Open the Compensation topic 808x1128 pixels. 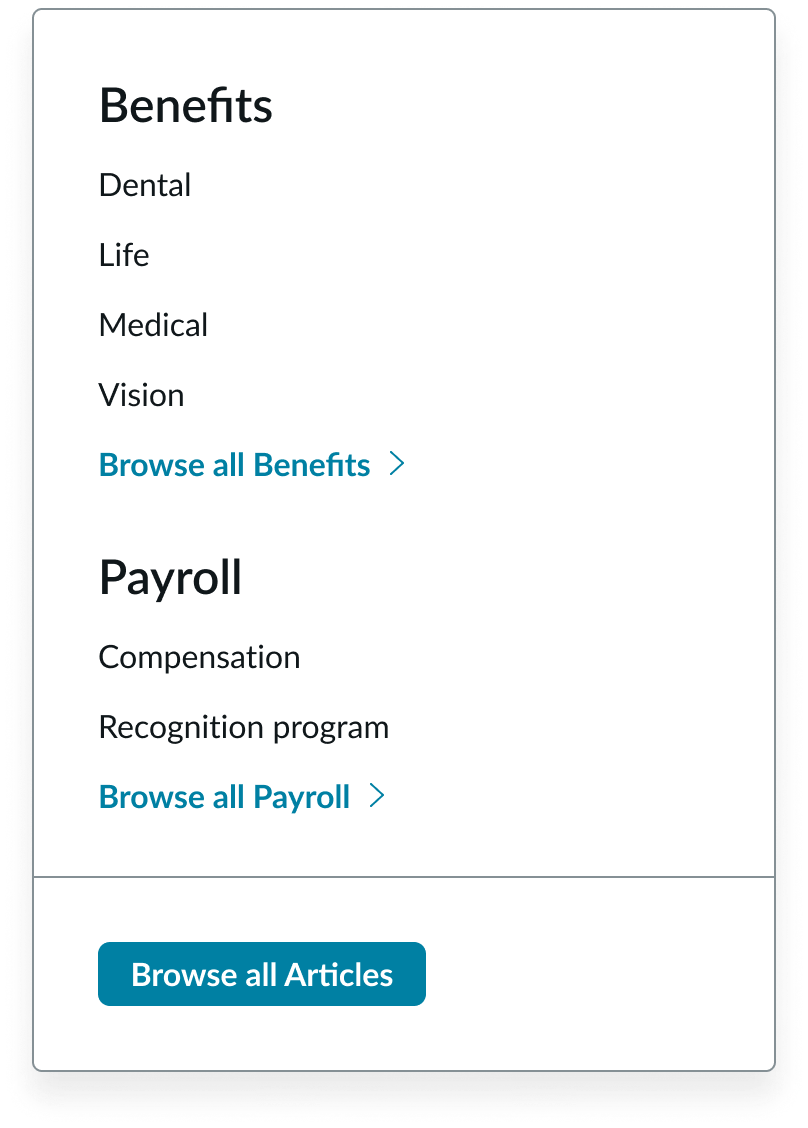tap(199, 657)
